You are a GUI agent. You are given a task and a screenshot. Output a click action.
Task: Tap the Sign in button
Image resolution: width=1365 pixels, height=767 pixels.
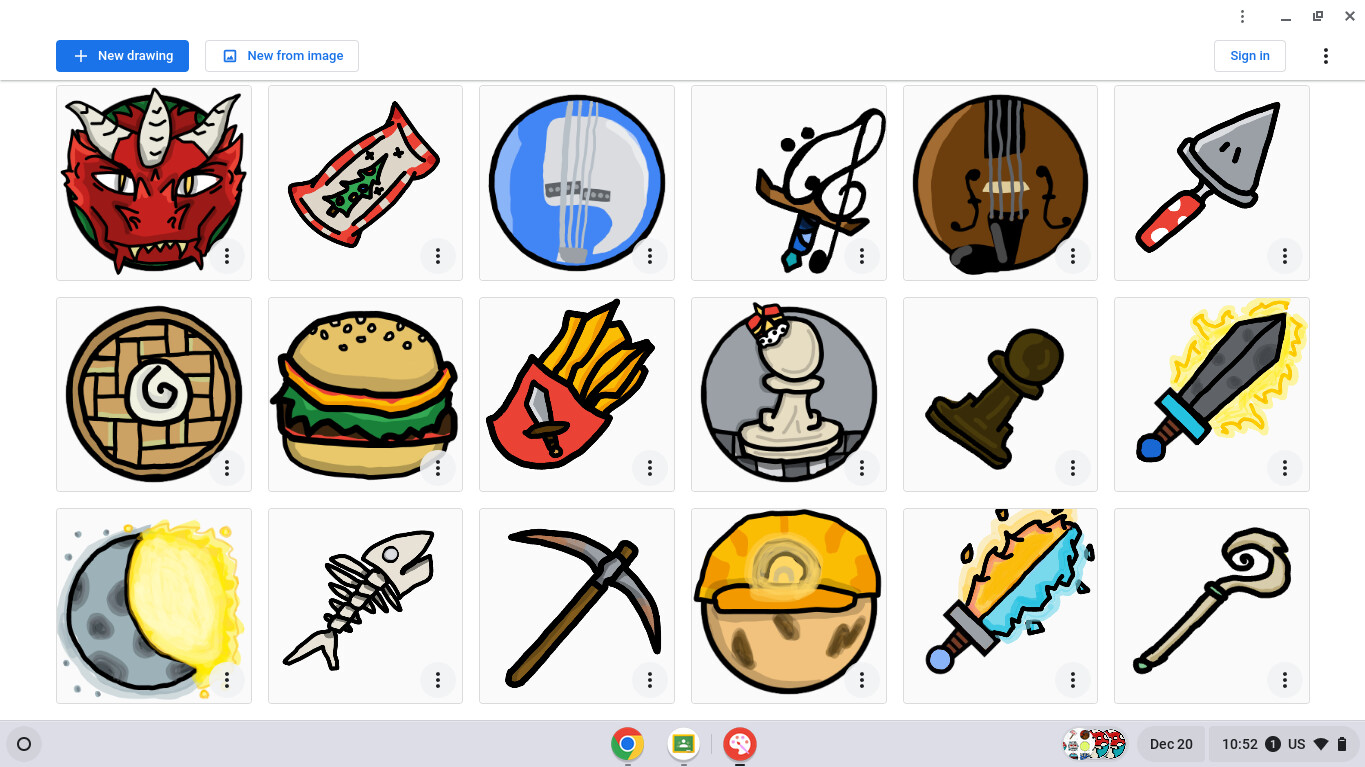[x=1249, y=56]
